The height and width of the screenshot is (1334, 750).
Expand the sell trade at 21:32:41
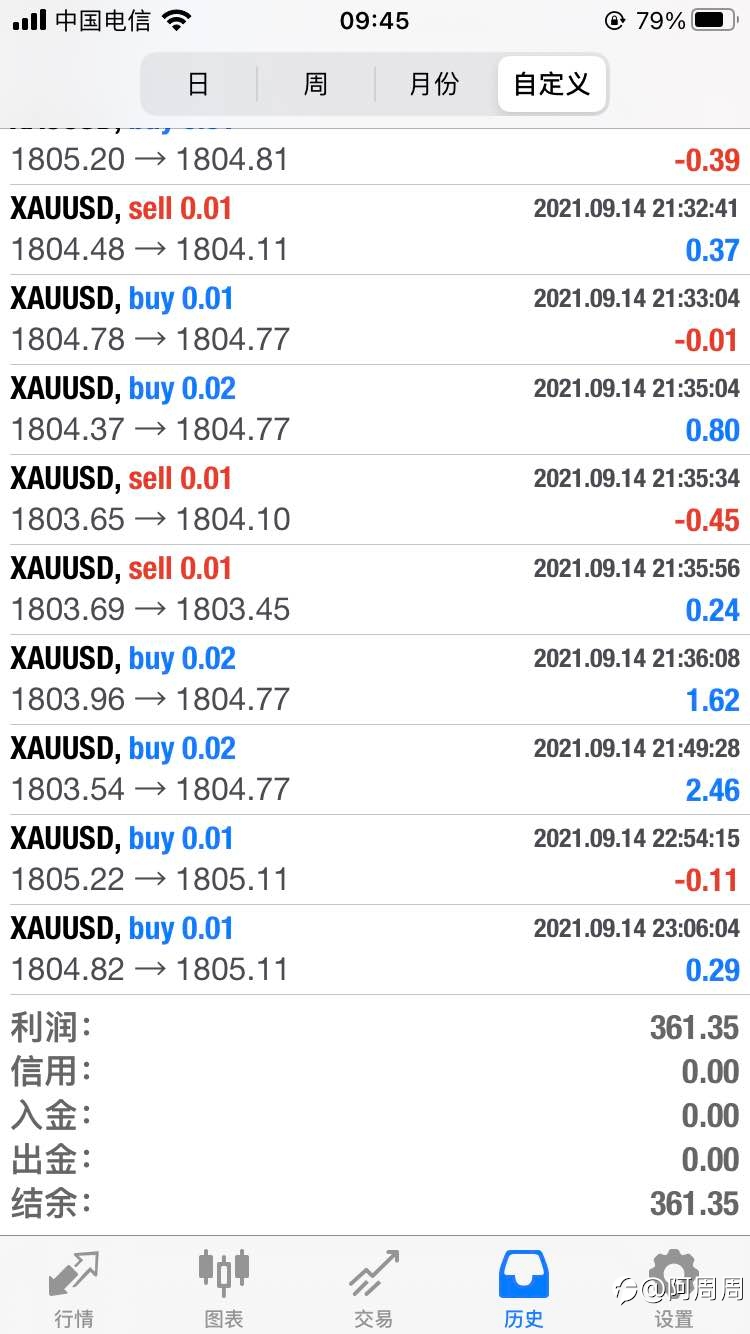click(375, 230)
